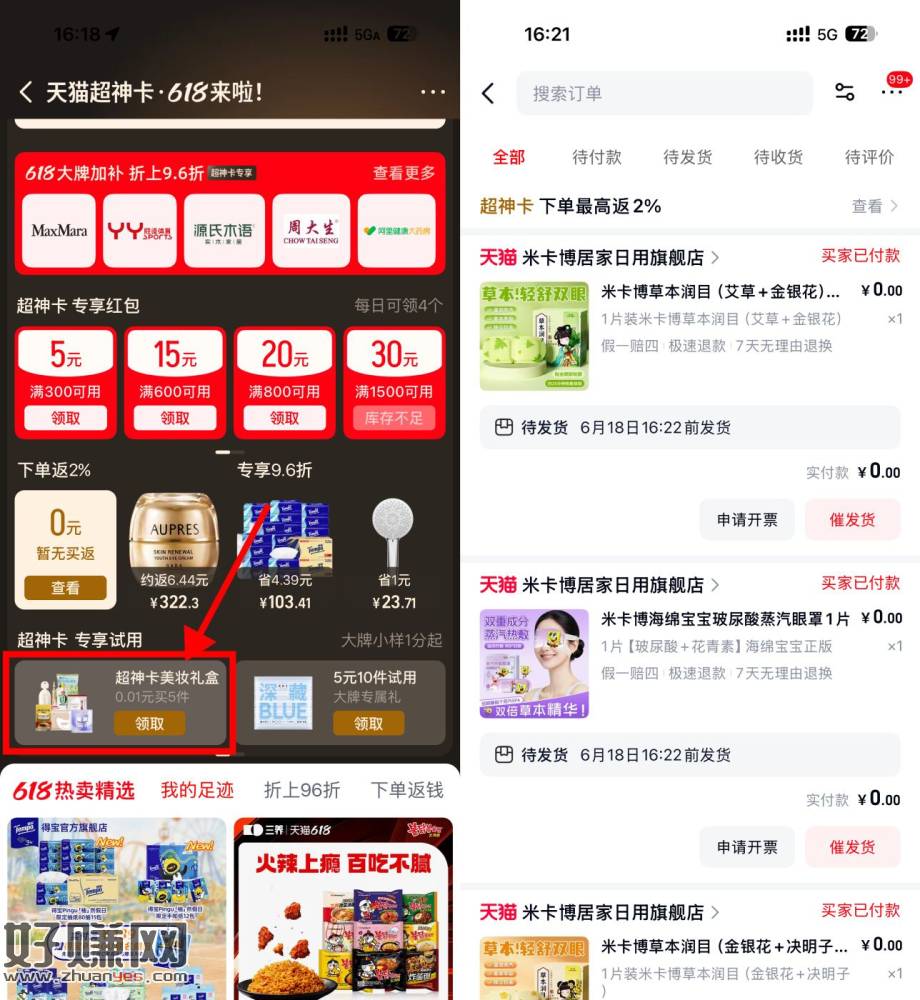Claim the 5元 满300可用 red packet
The height and width of the screenshot is (1000, 920).
point(66,418)
